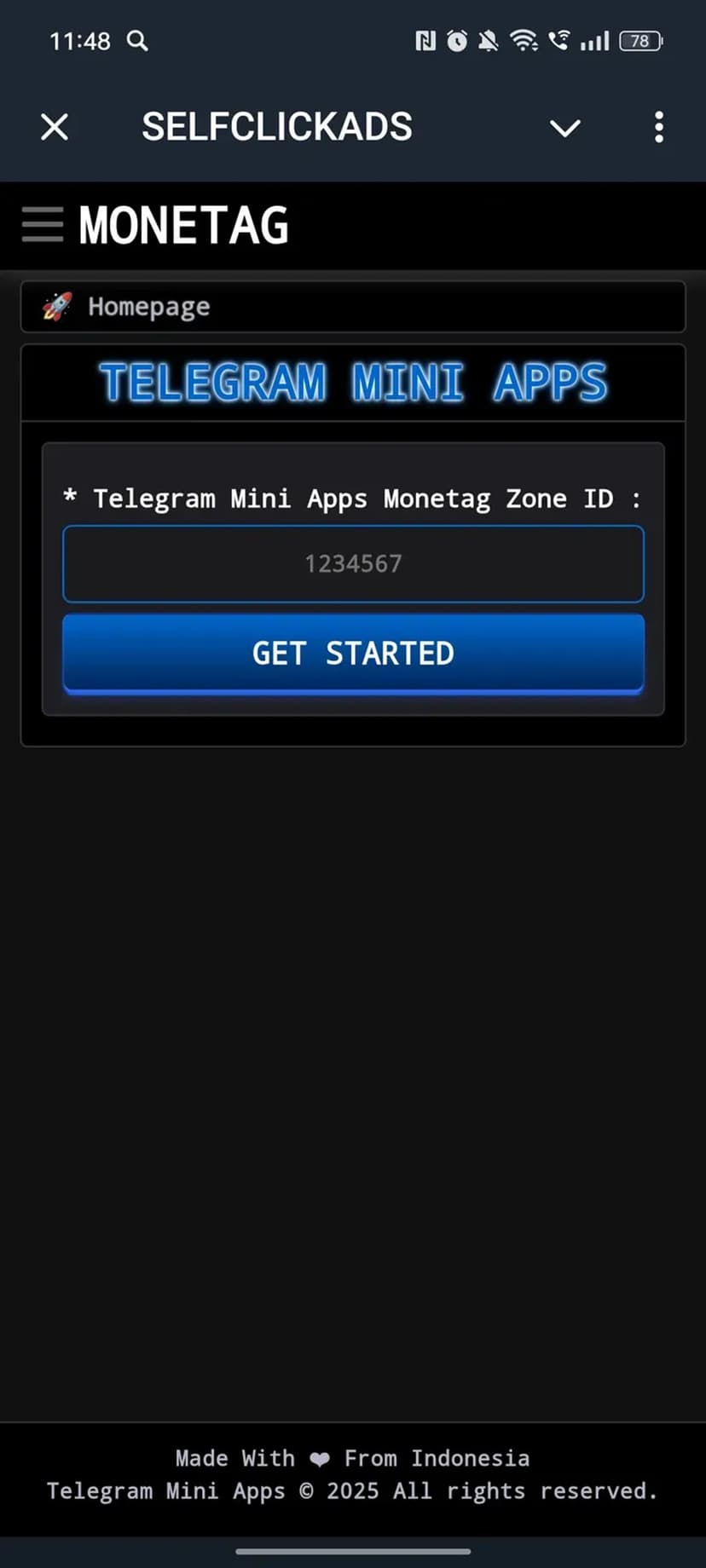Open the MONETAG hamburger menu
The image size is (706, 1568).
pyautogui.click(x=43, y=225)
